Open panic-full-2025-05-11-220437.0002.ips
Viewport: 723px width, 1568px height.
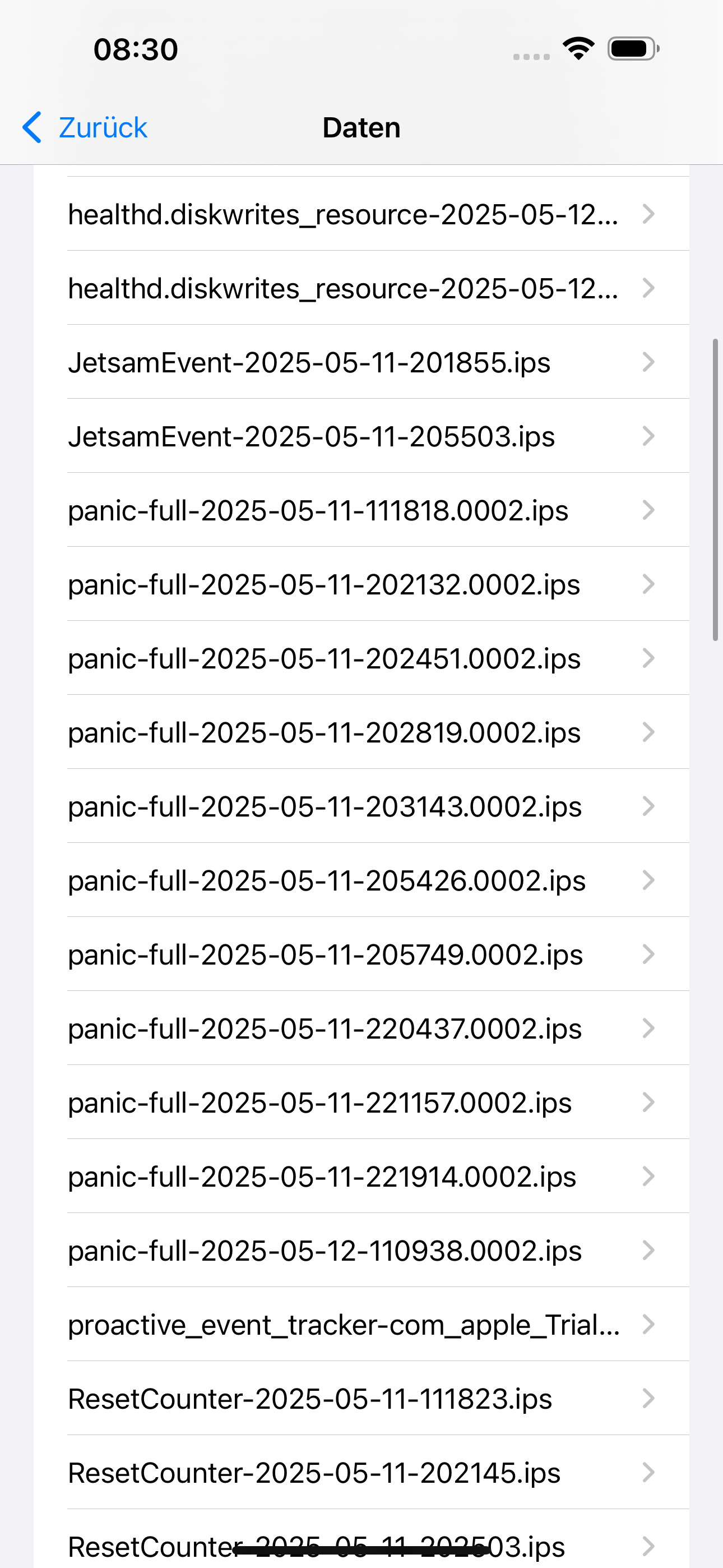coord(361,1029)
